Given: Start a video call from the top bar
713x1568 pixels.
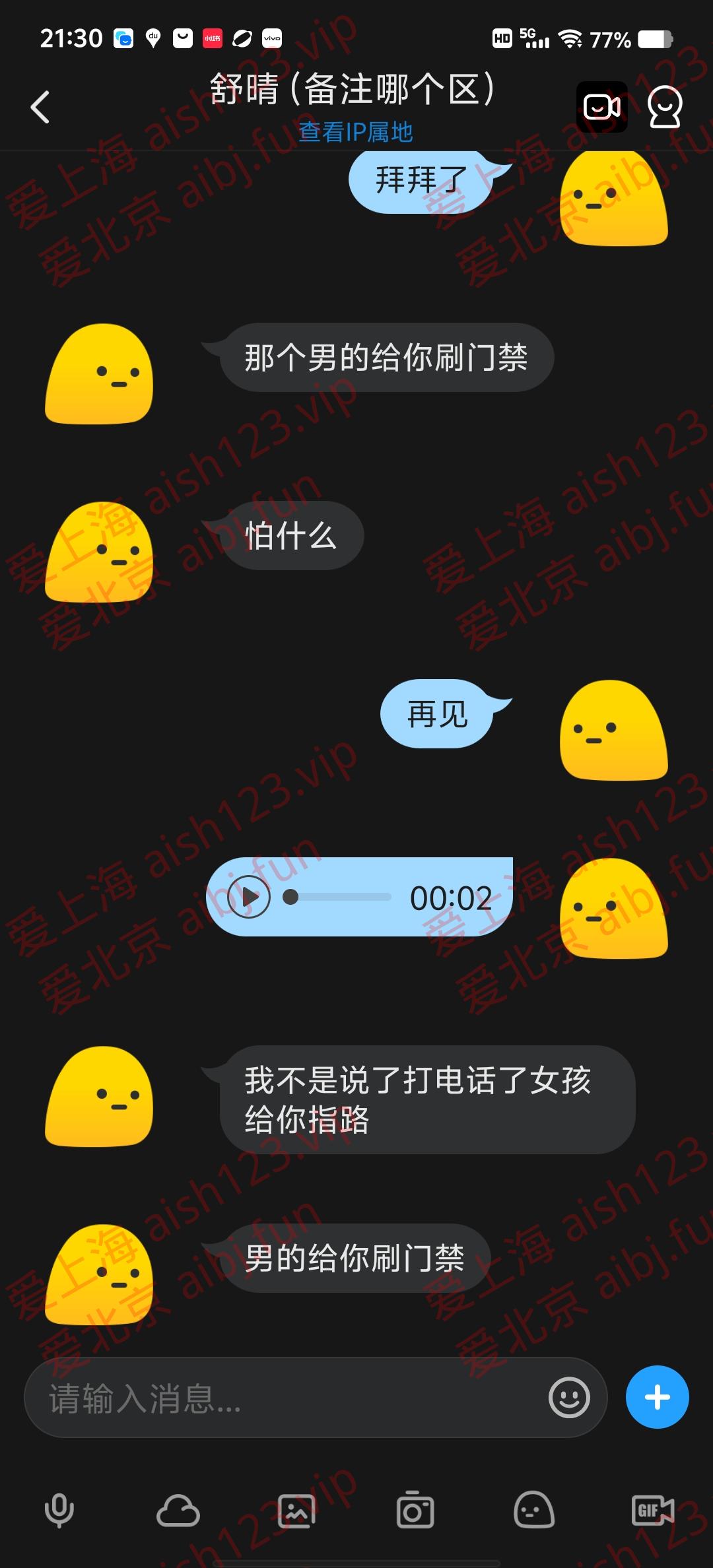Looking at the screenshot, I should (603, 106).
